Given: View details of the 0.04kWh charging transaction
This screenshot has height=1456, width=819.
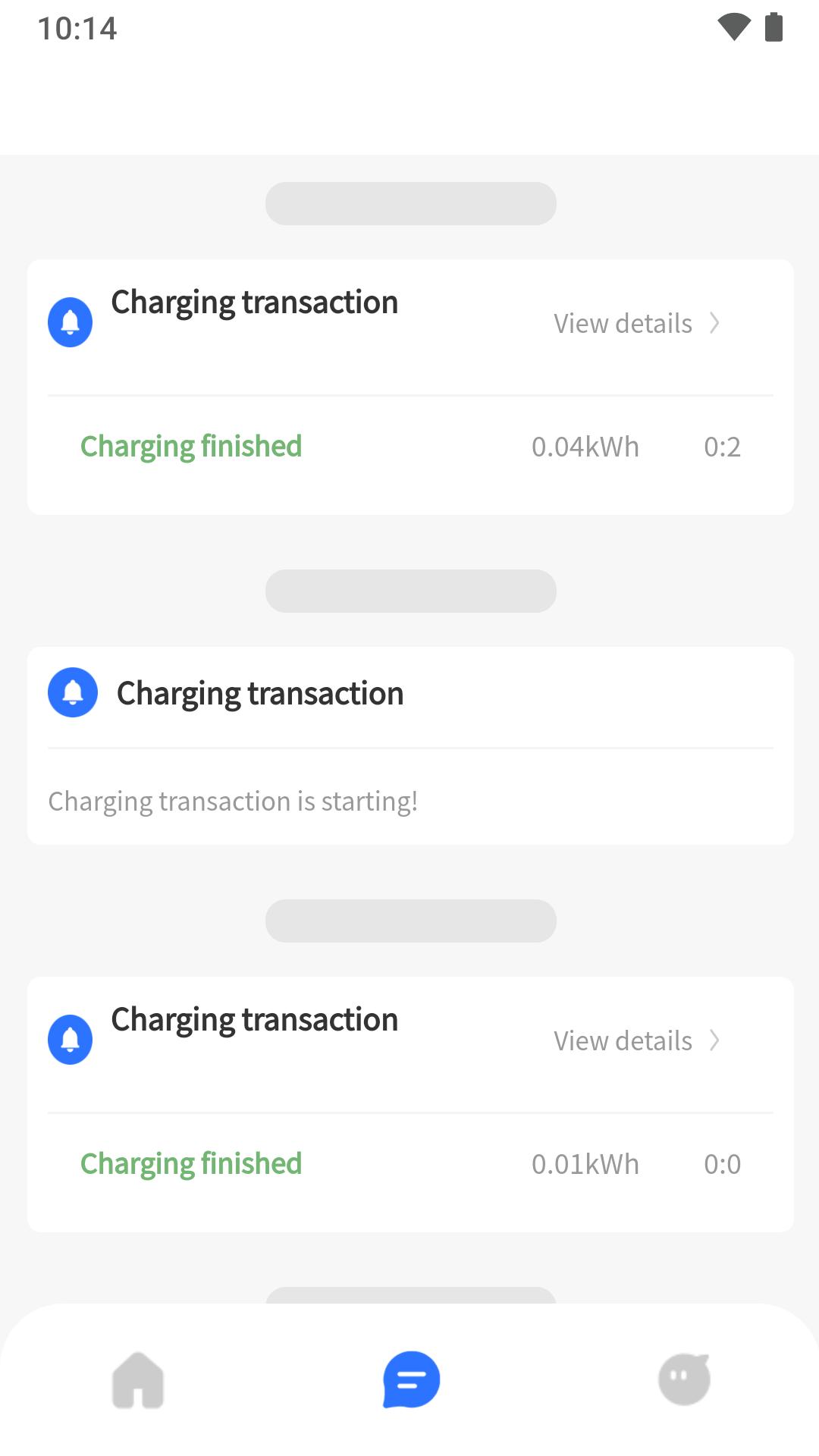Looking at the screenshot, I should pos(636,324).
